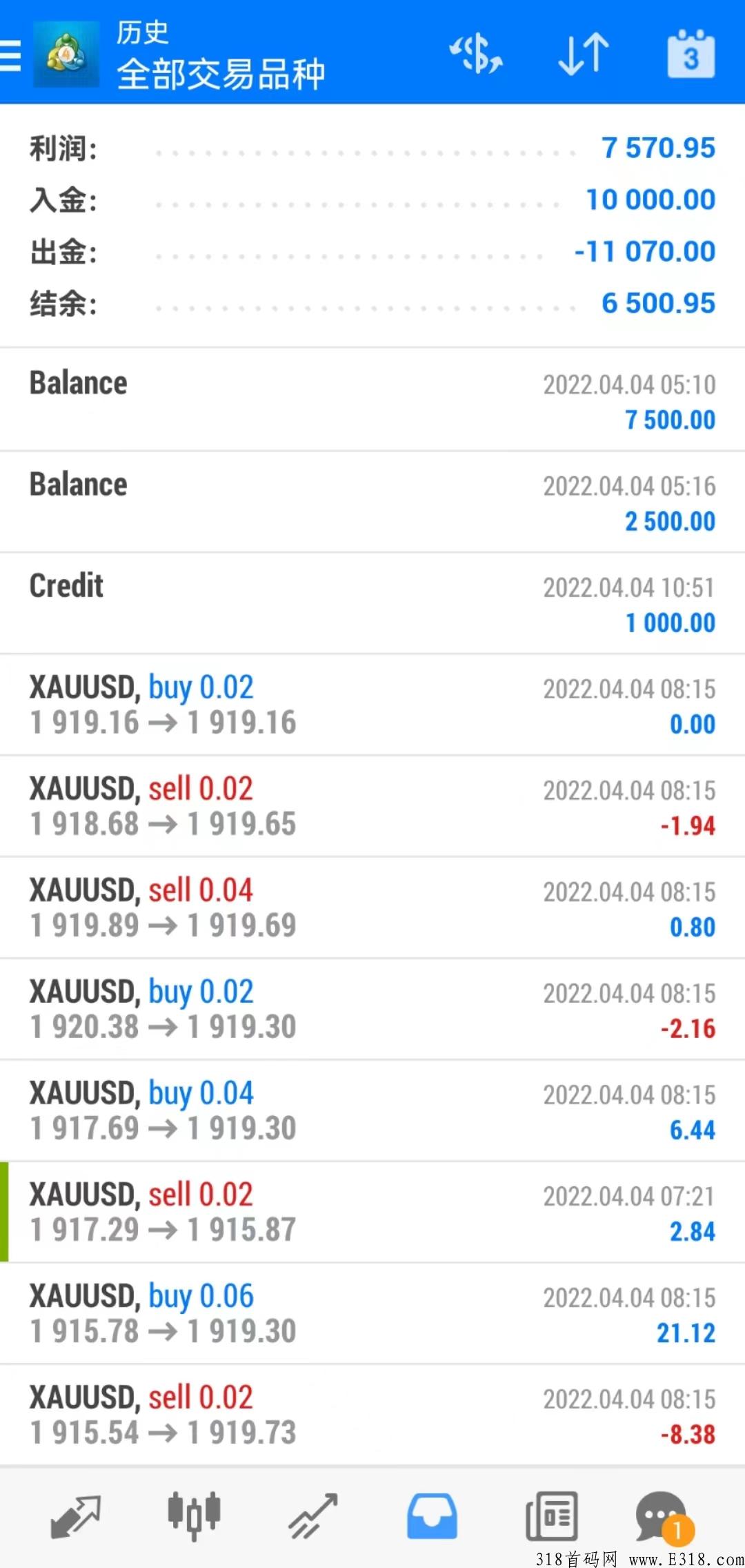This screenshot has width=745, height=1568.
Task: Expand the XAUUSD sell 0.04 trade
Action: (372, 908)
